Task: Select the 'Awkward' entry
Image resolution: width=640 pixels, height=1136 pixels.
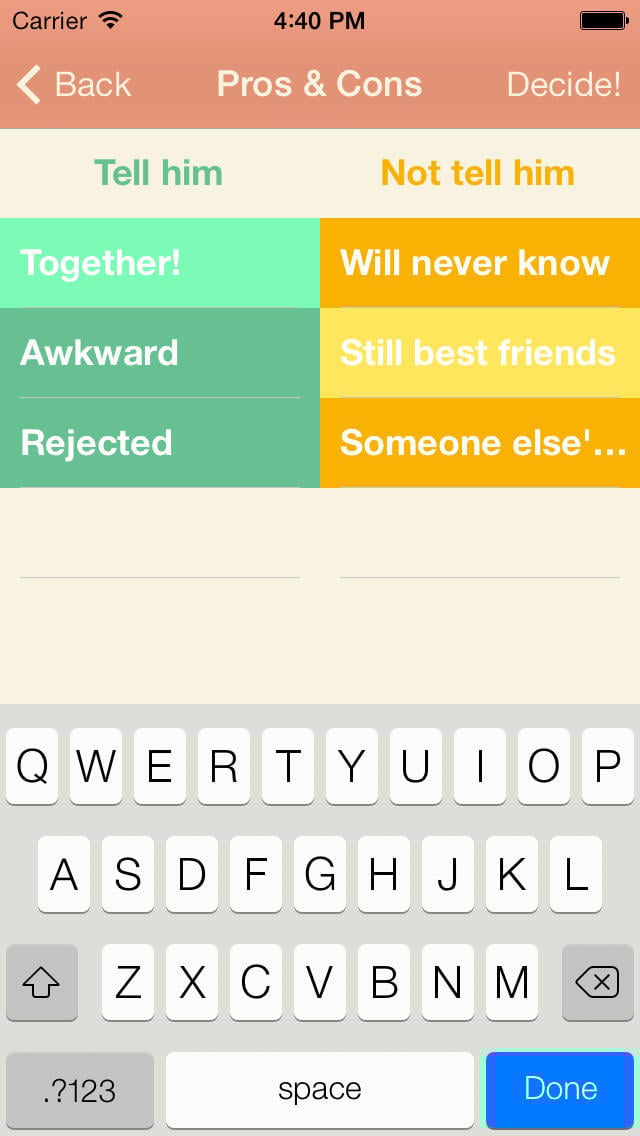Action: (159, 353)
